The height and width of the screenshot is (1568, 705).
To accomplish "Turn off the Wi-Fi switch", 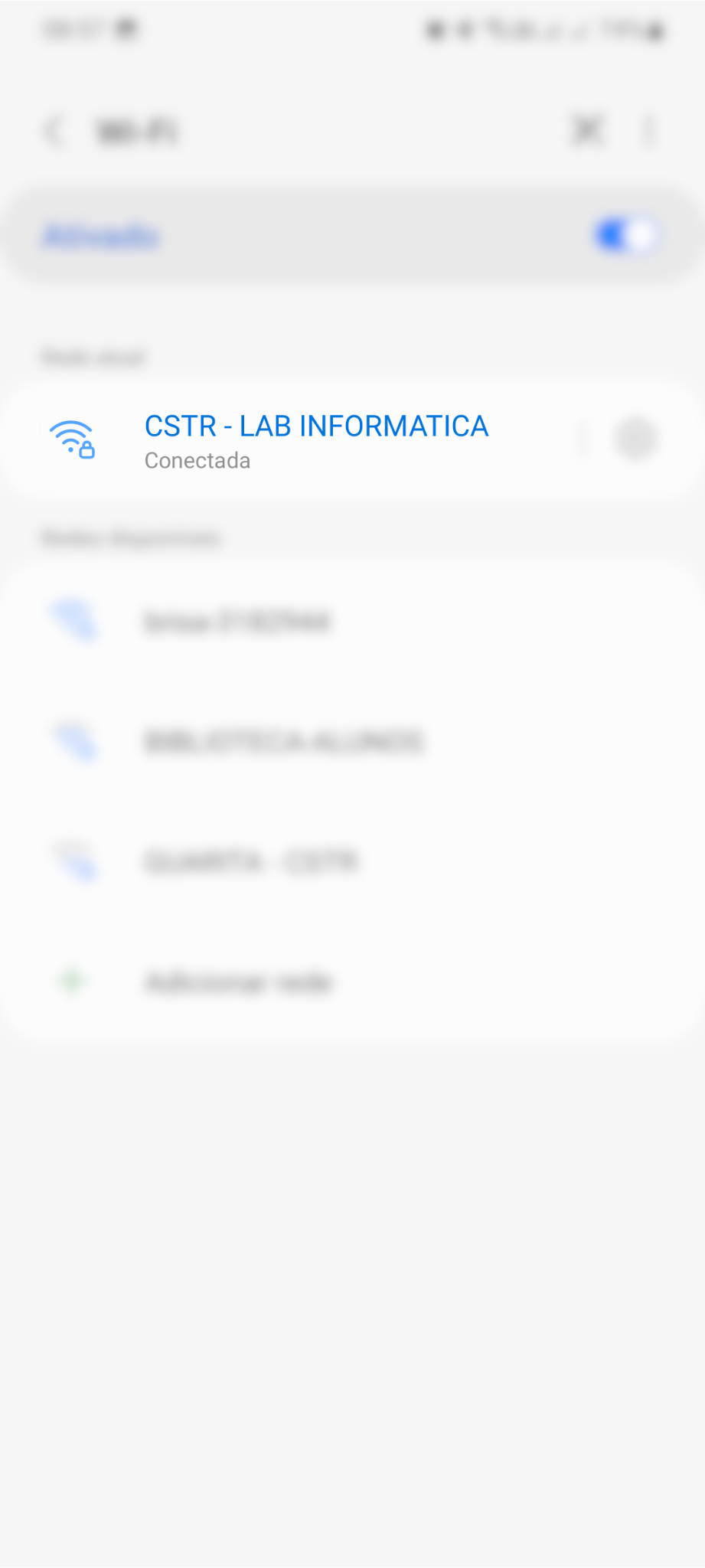I will tap(626, 235).
